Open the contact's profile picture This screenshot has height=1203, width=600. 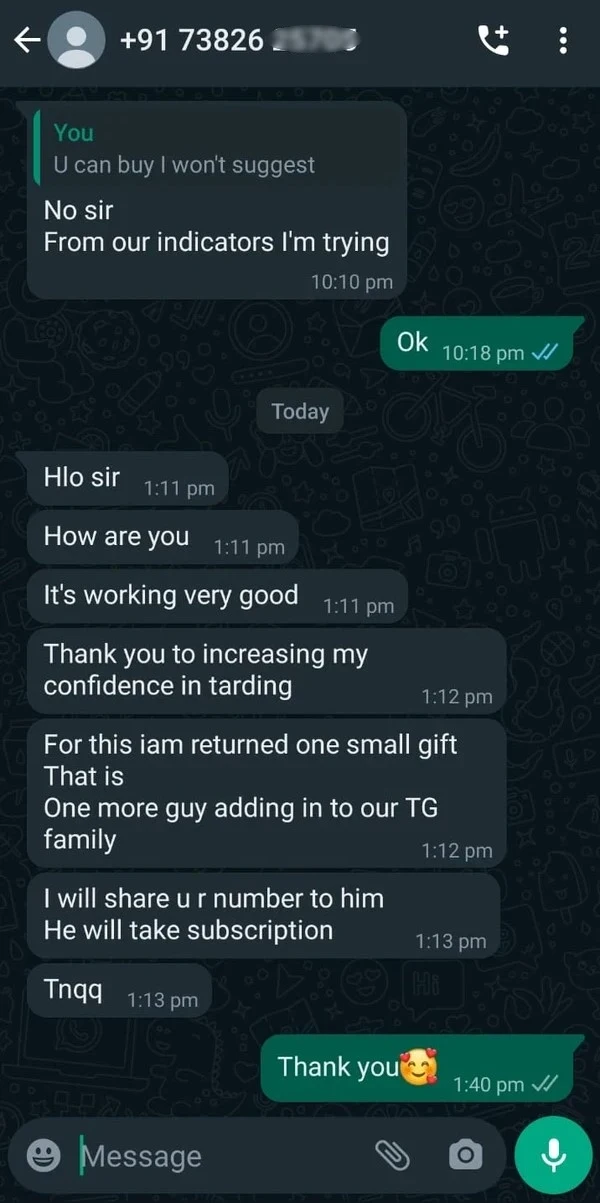coord(76,40)
